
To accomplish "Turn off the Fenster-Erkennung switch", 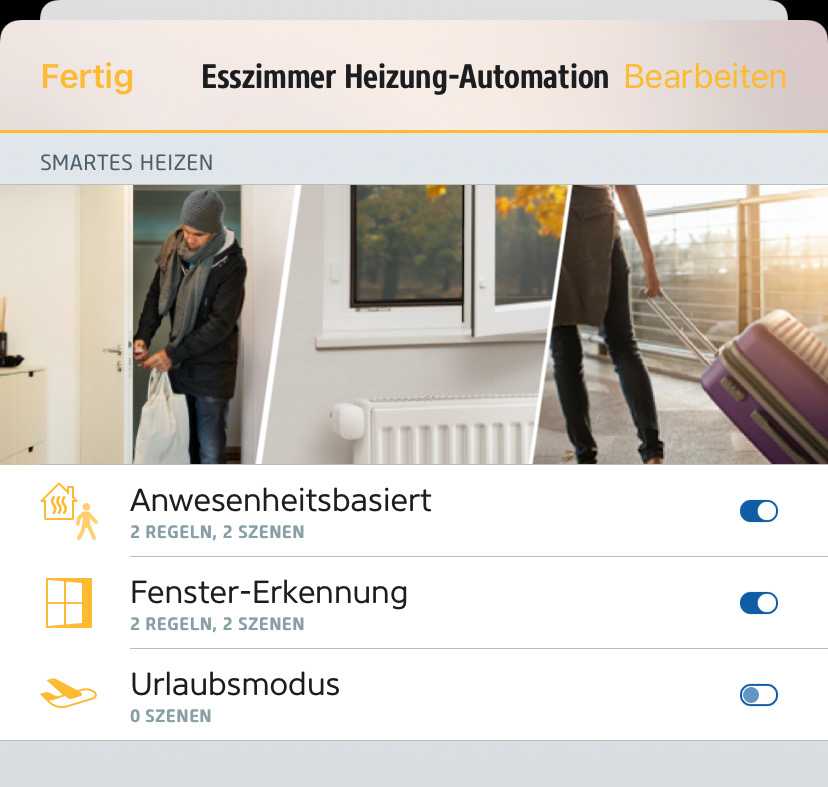I will pos(758,603).
